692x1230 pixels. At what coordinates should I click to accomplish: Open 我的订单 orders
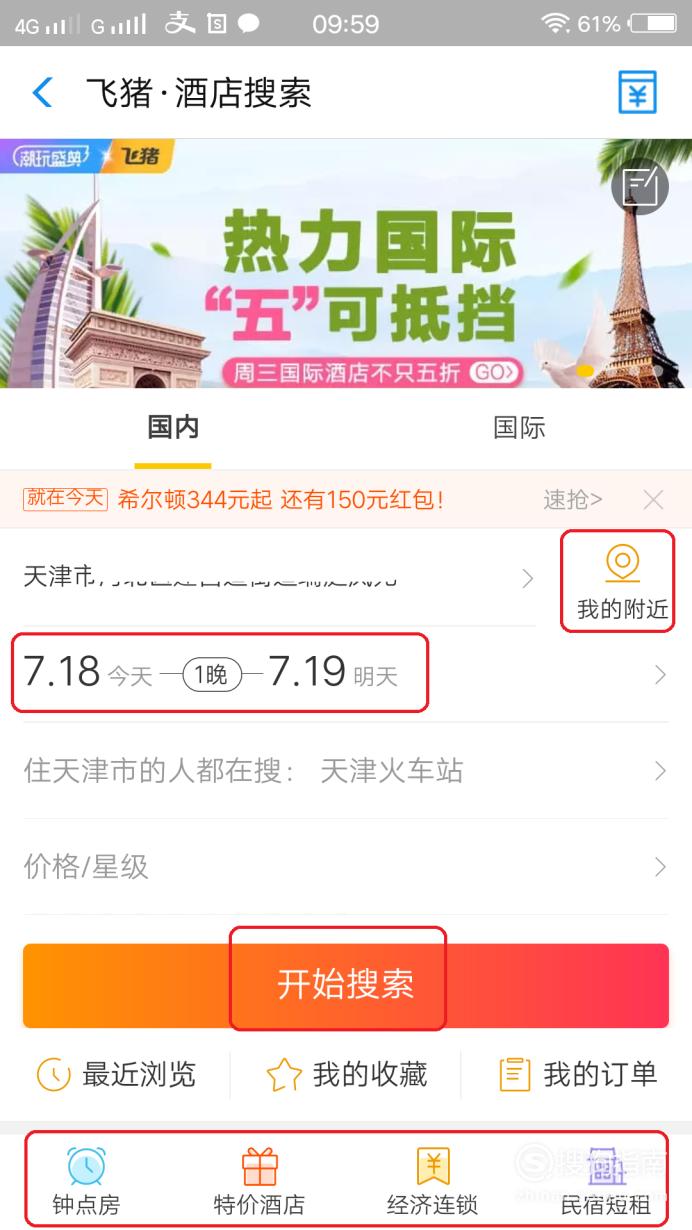click(x=578, y=1075)
